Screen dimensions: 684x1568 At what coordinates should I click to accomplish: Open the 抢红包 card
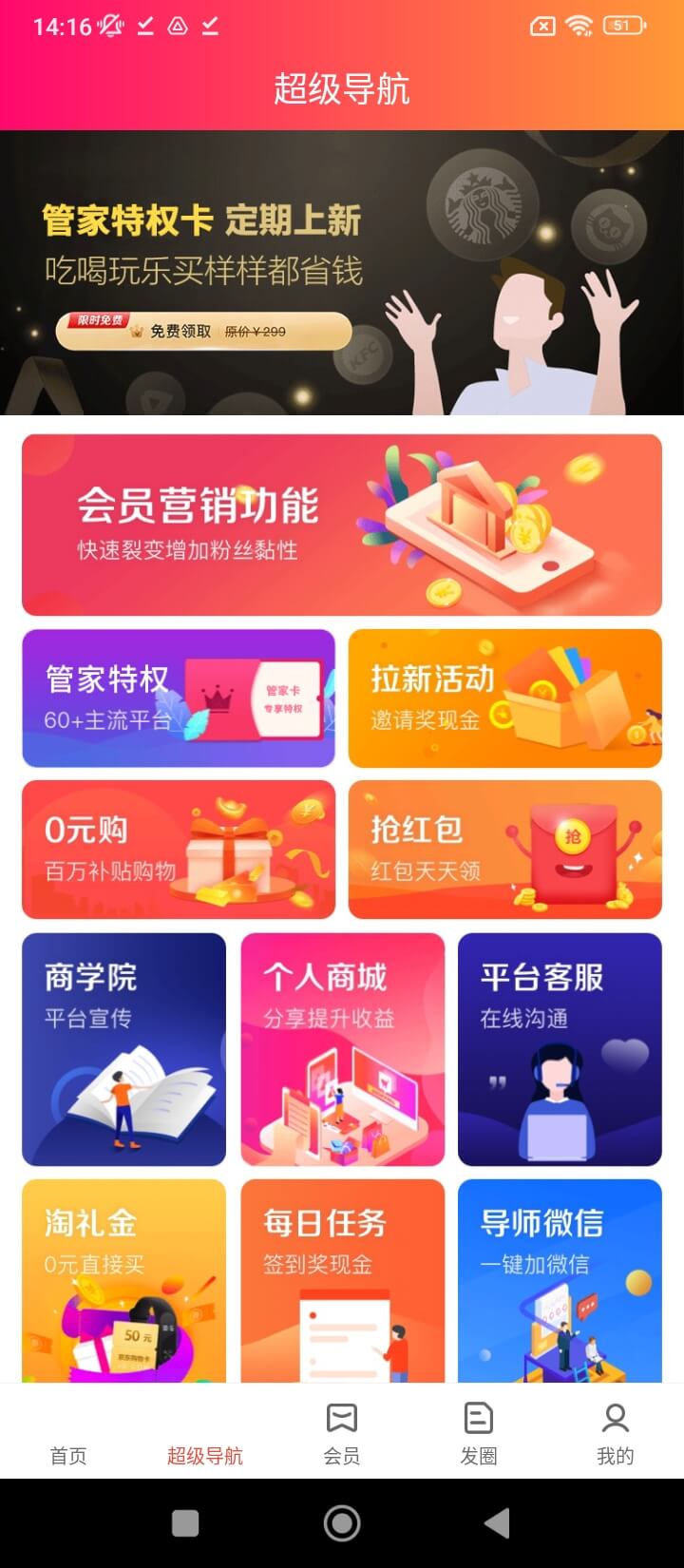505,850
